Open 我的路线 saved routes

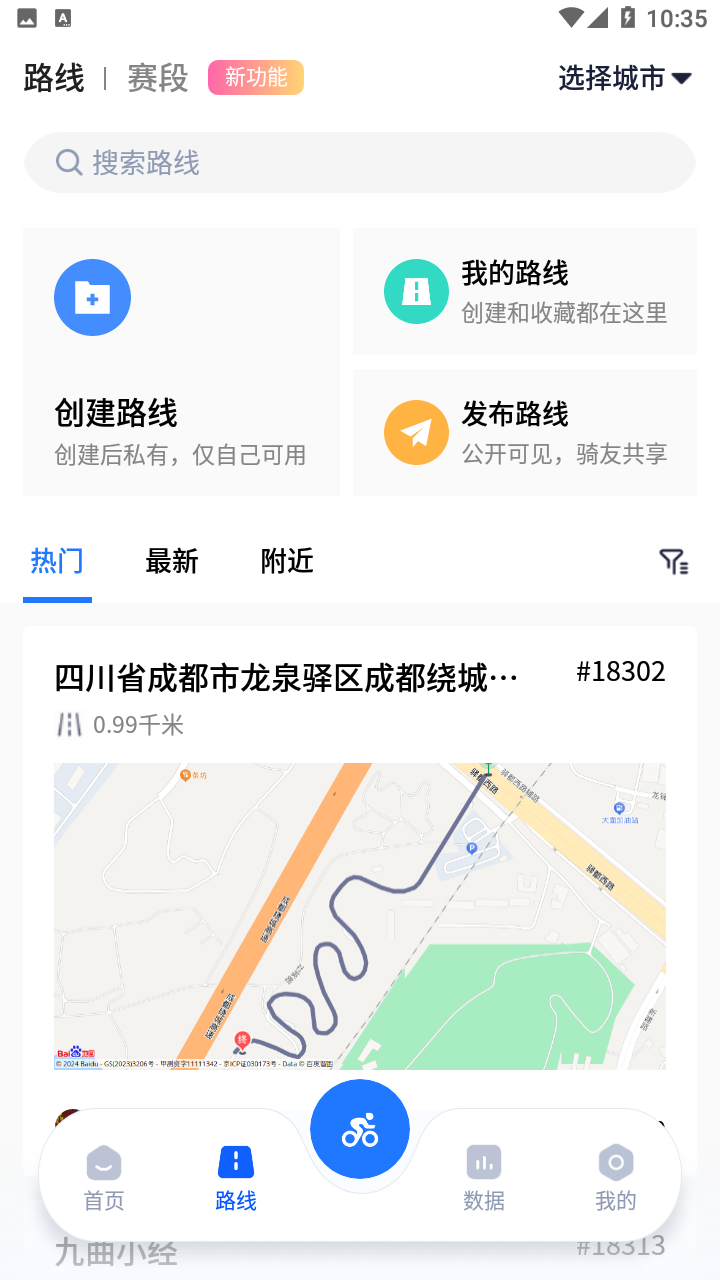[525, 292]
